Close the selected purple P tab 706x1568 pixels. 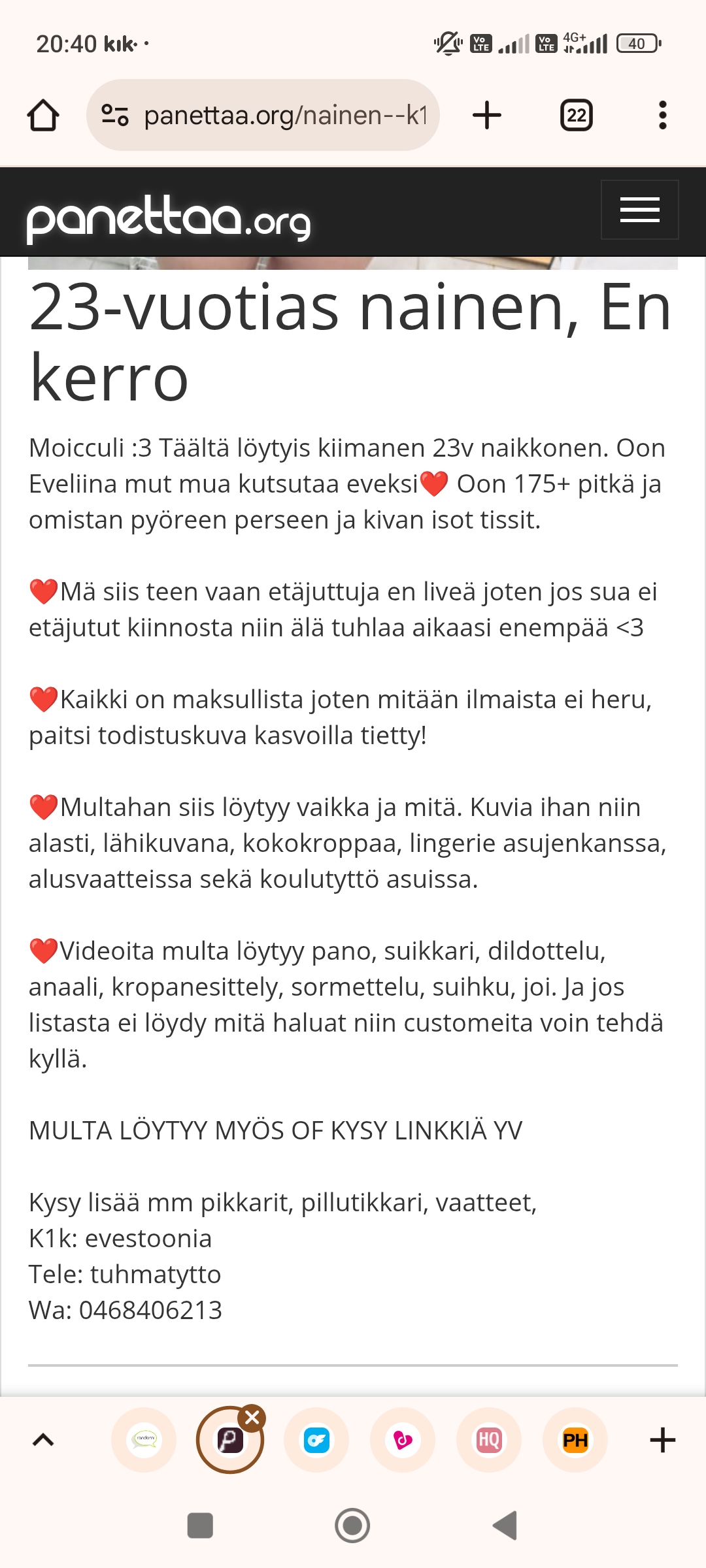252,1418
